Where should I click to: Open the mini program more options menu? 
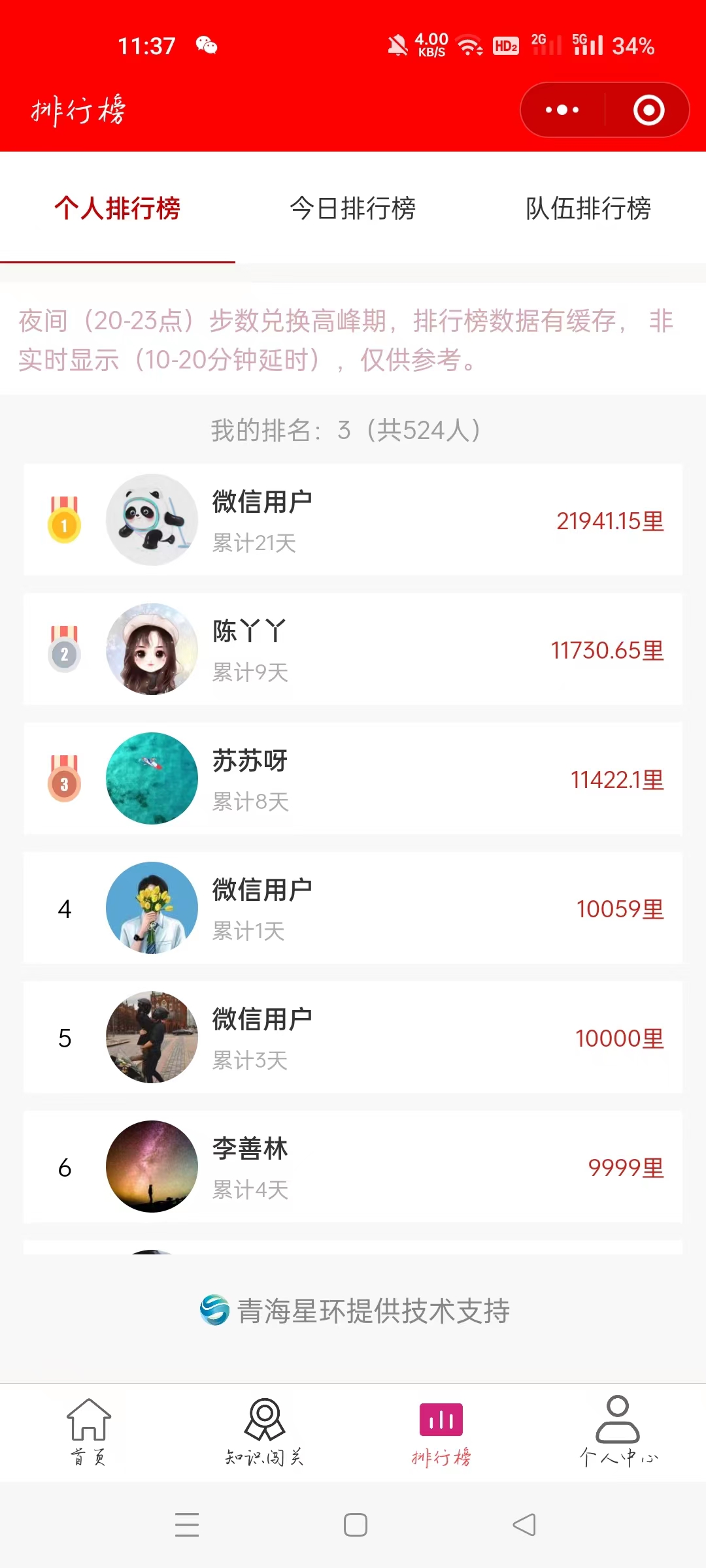562,110
